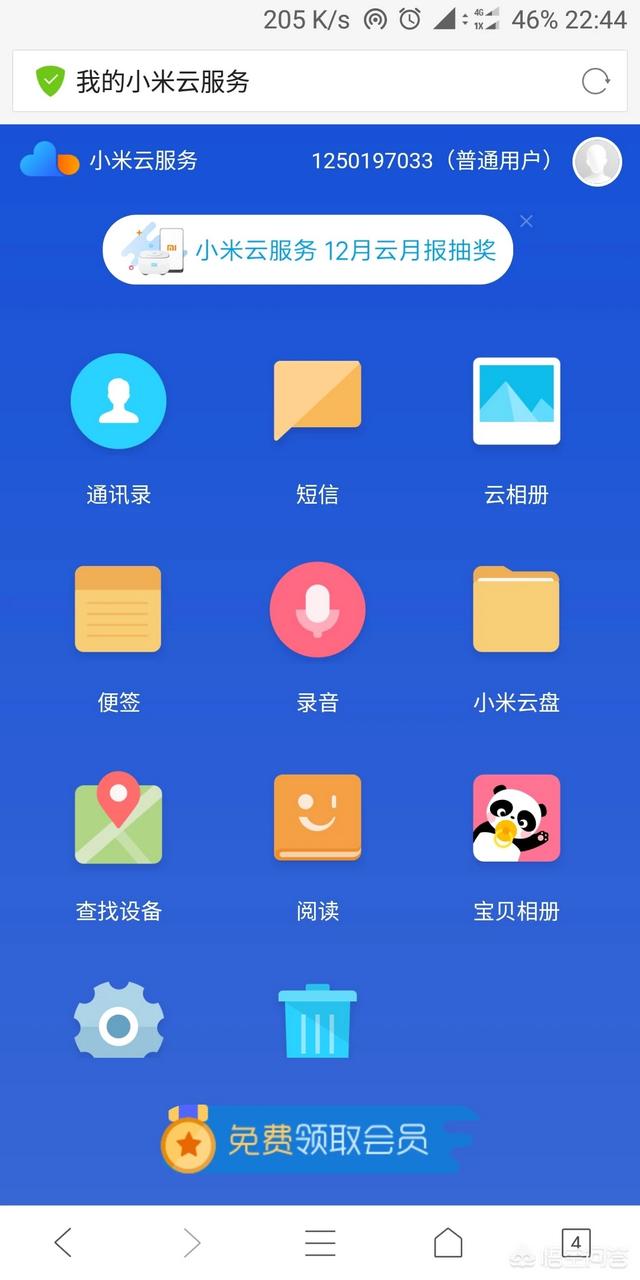Image resolution: width=640 pixels, height=1280 pixels.
Task: Open 通讯录 contacts
Action: pyautogui.click(x=118, y=402)
